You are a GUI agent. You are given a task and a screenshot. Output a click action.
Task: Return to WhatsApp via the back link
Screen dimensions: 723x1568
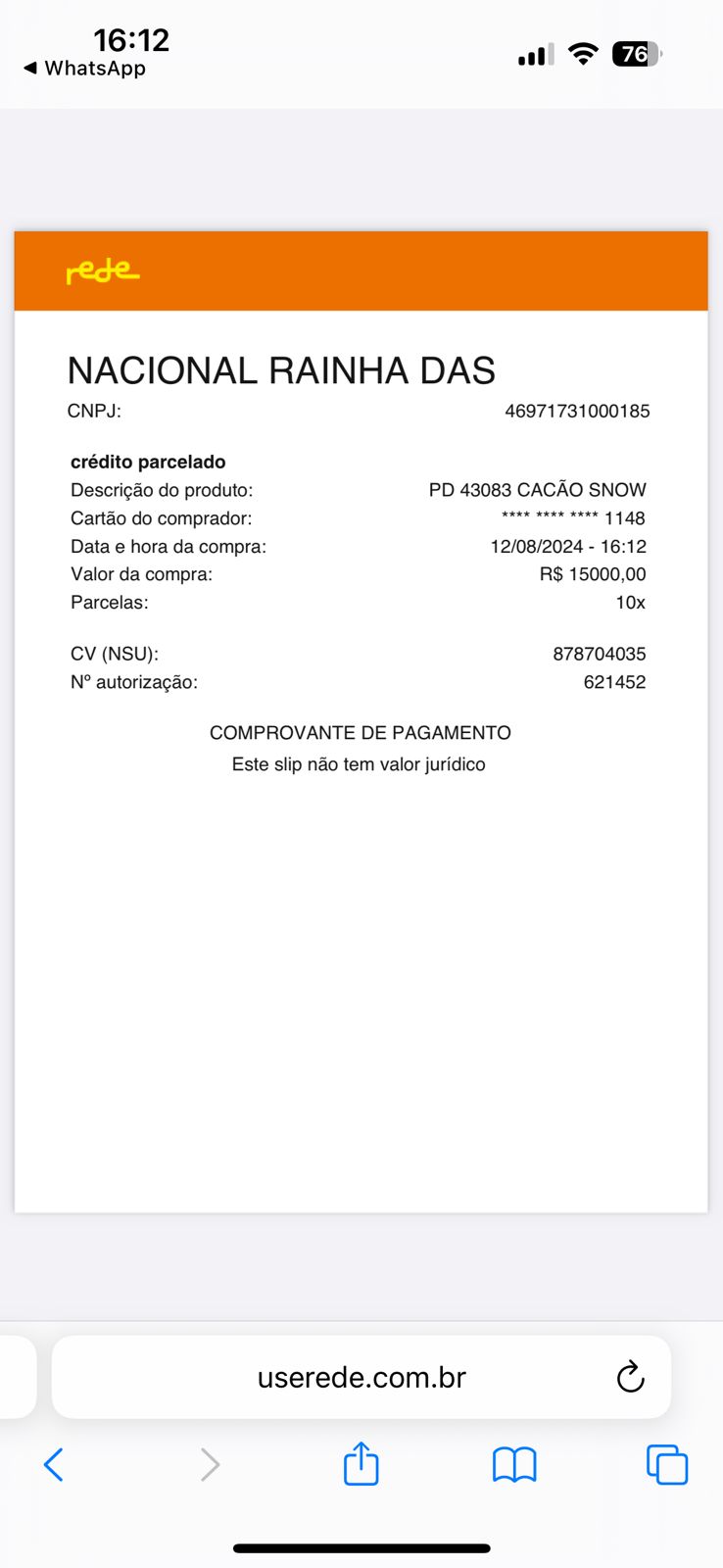click(84, 69)
